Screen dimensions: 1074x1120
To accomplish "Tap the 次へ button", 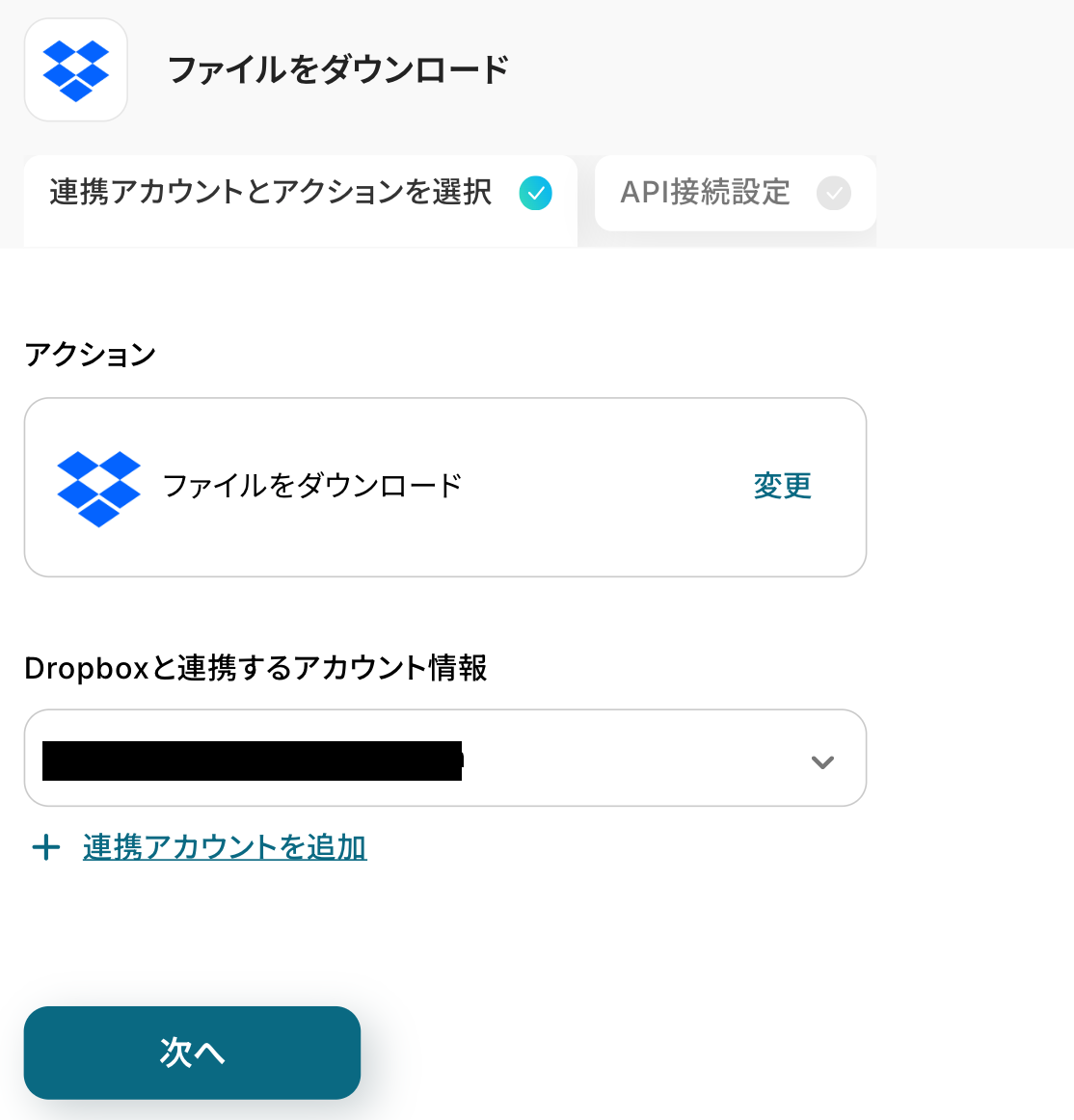I will tap(192, 1053).
